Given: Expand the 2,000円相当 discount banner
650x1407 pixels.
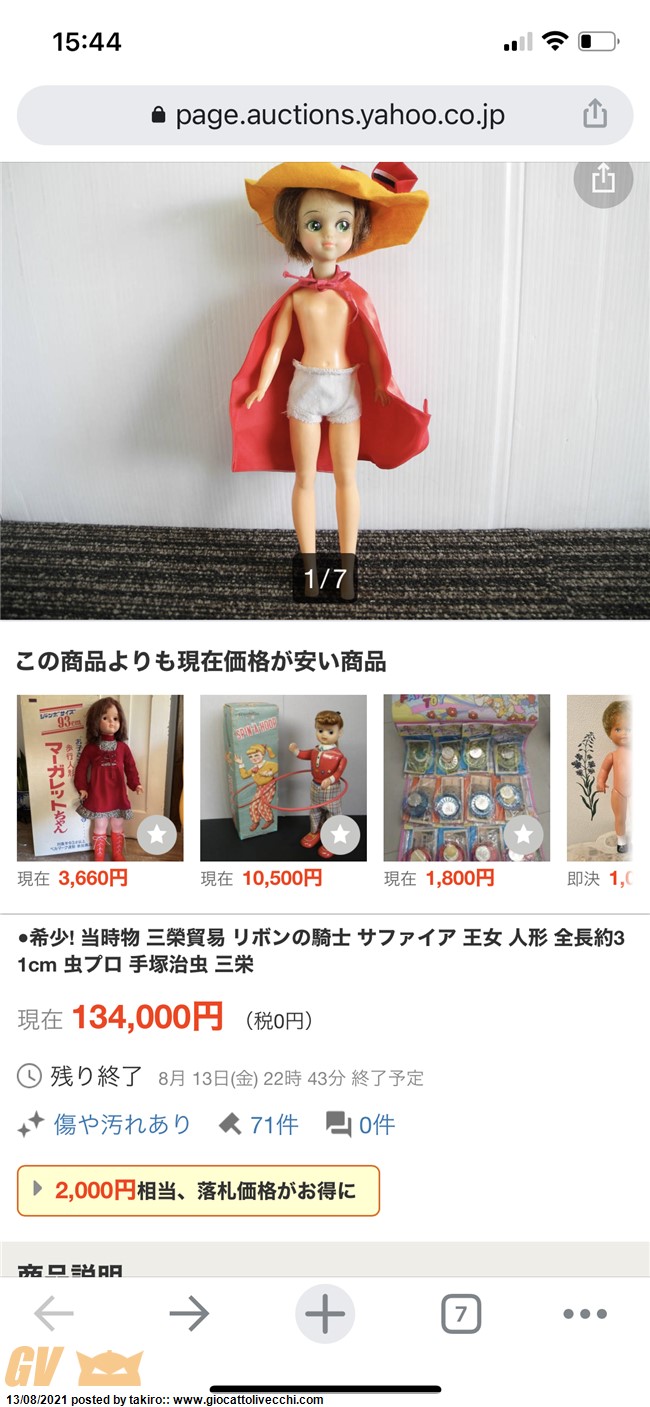Looking at the screenshot, I should pyautogui.click(x=198, y=1190).
